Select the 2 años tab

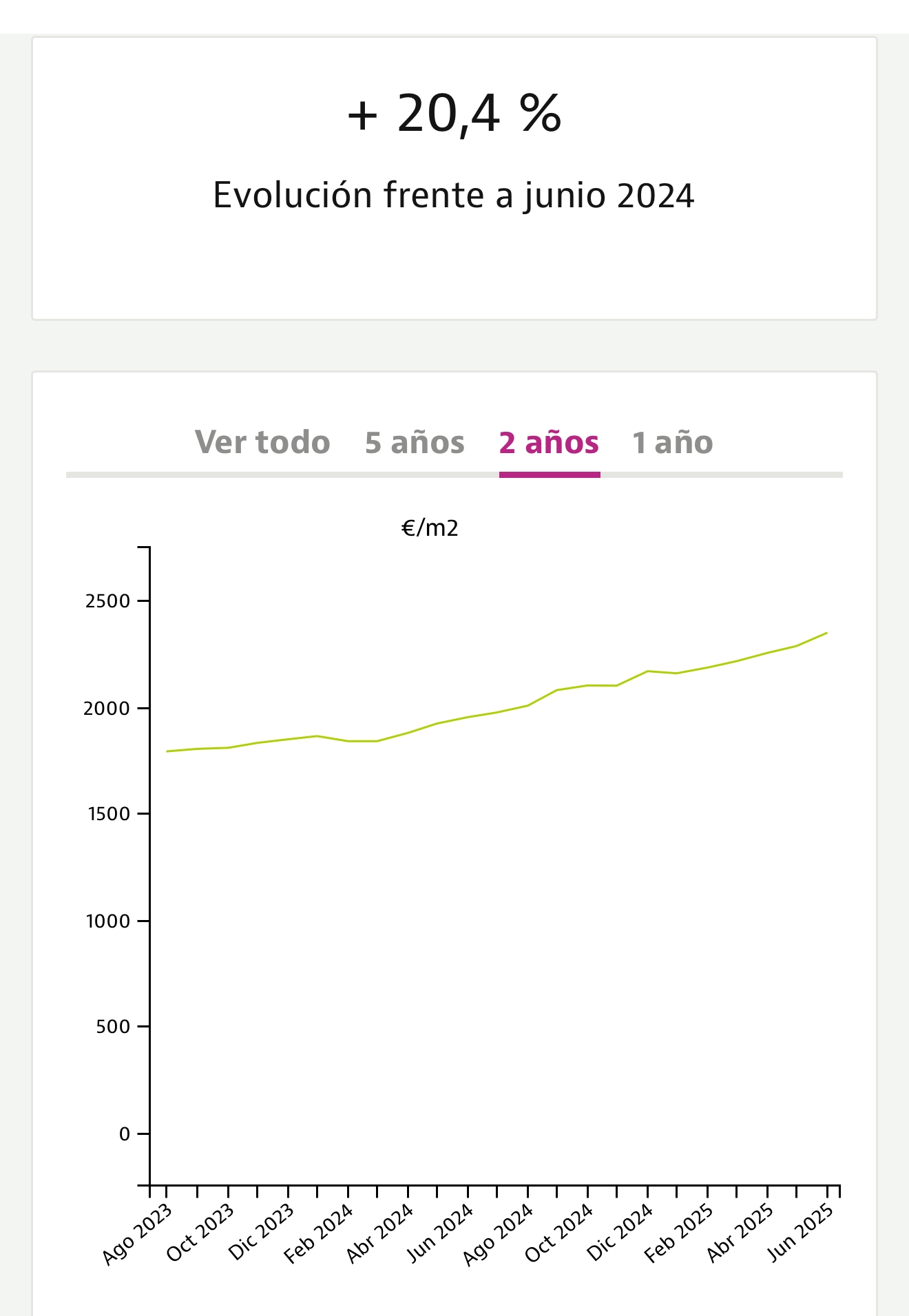[x=549, y=443]
